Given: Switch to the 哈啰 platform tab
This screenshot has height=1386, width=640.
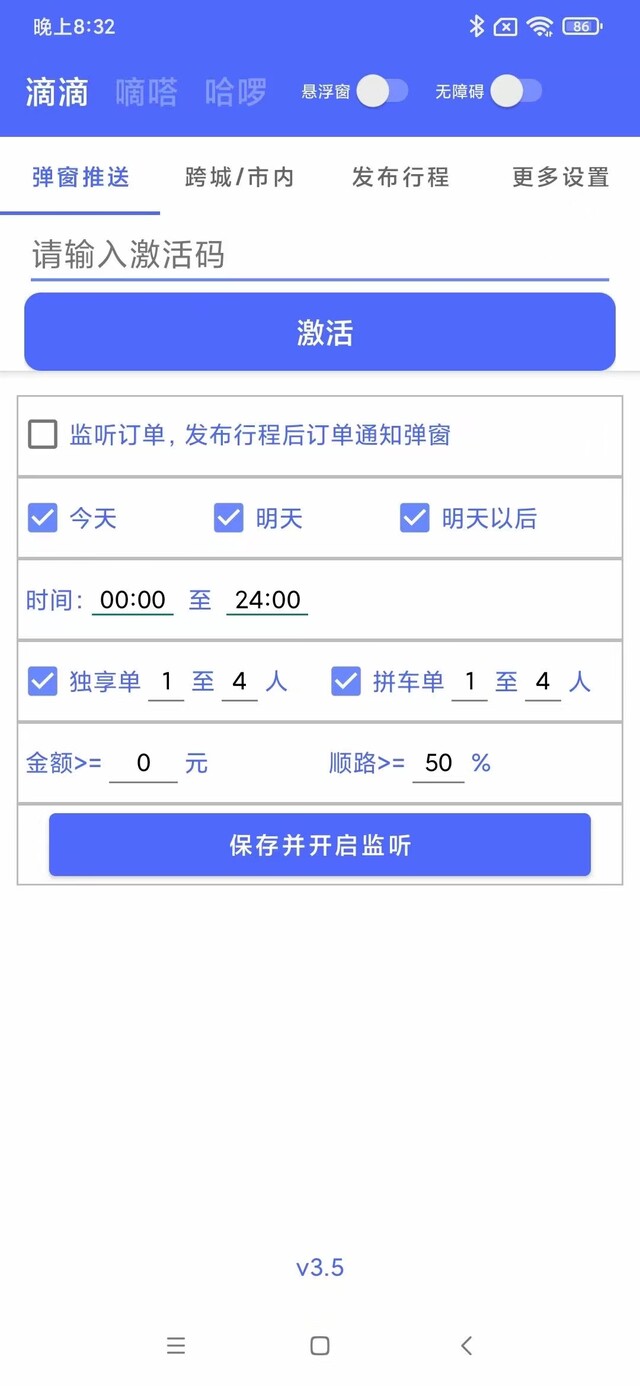Looking at the screenshot, I should [236, 93].
